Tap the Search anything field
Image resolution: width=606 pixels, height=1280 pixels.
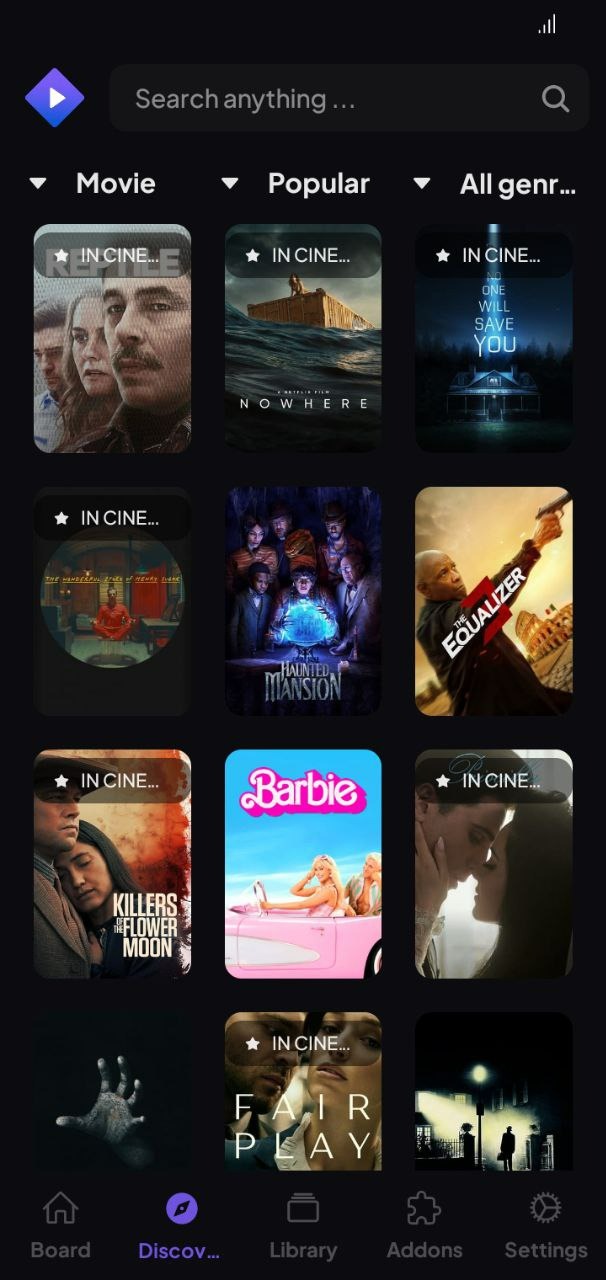pos(330,98)
